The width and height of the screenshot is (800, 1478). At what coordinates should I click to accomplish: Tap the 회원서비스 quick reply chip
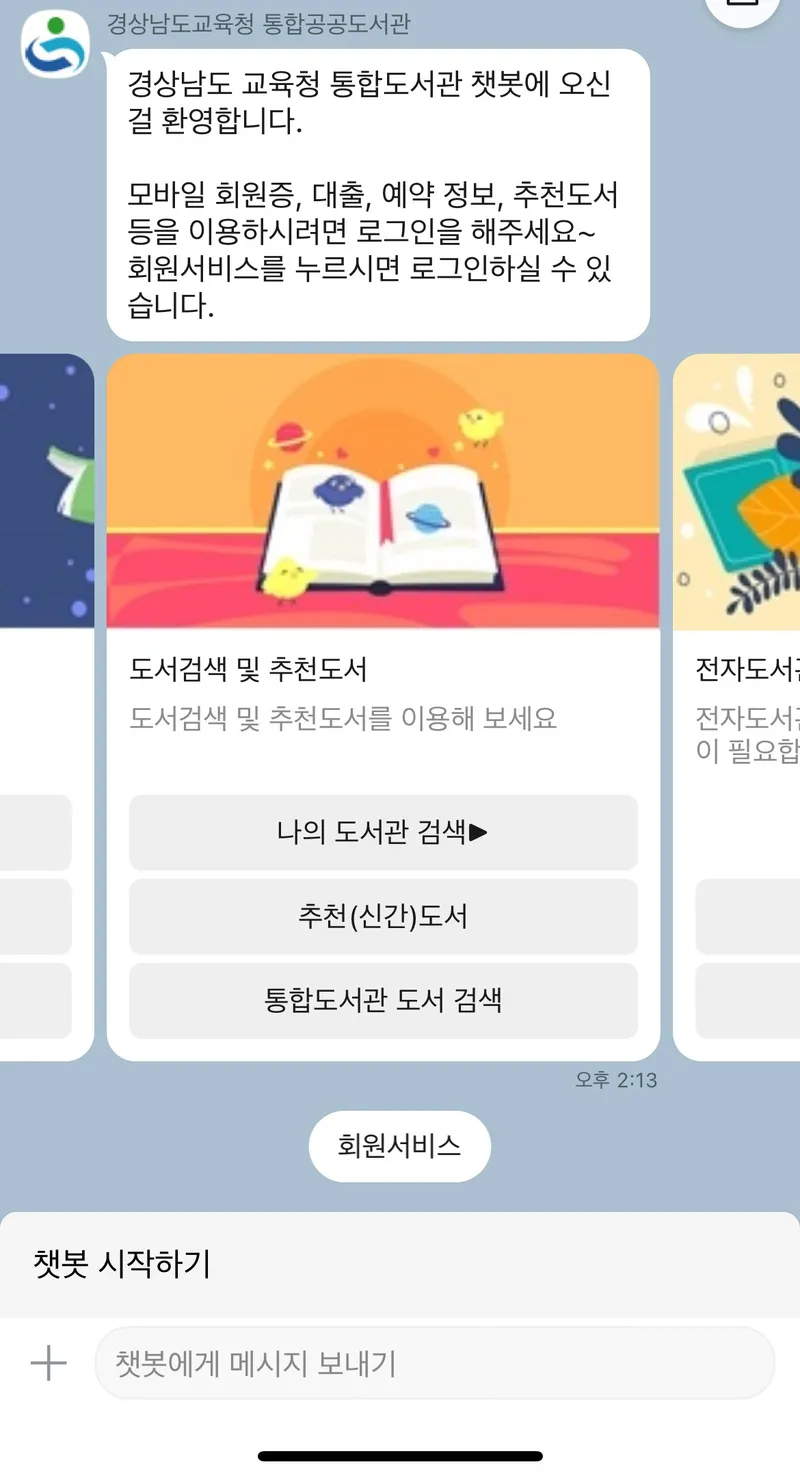click(x=399, y=1146)
